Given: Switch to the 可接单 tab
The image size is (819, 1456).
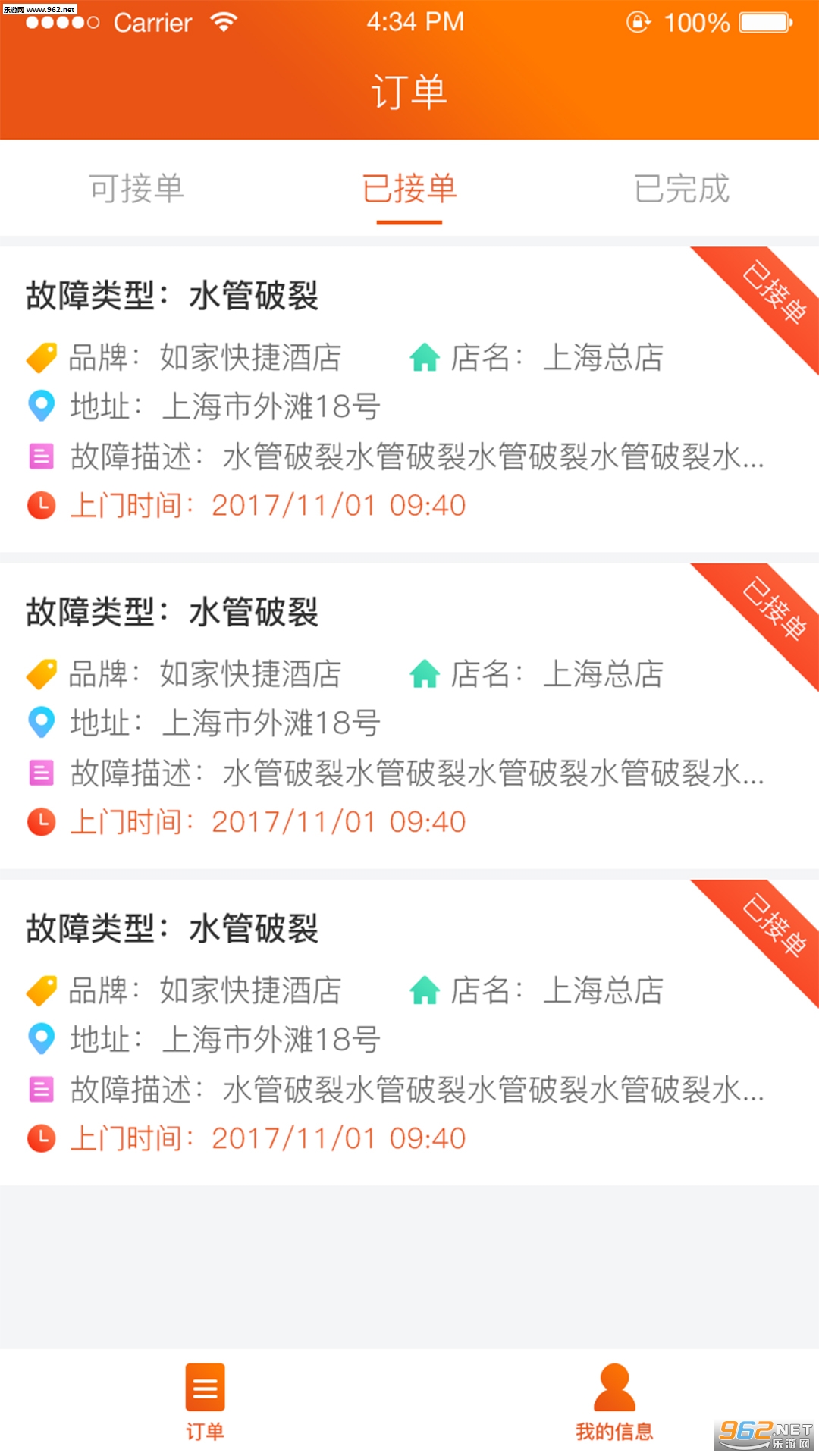Looking at the screenshot, I should (x=136, y=189).
